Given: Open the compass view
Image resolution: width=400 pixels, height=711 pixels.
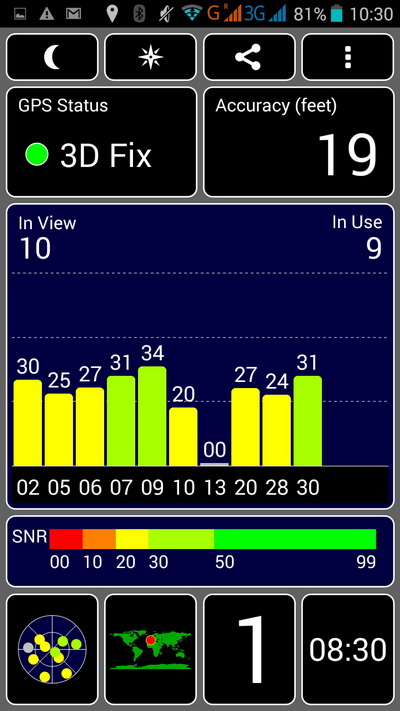Looking at the screenshot, I should [151, 58].
